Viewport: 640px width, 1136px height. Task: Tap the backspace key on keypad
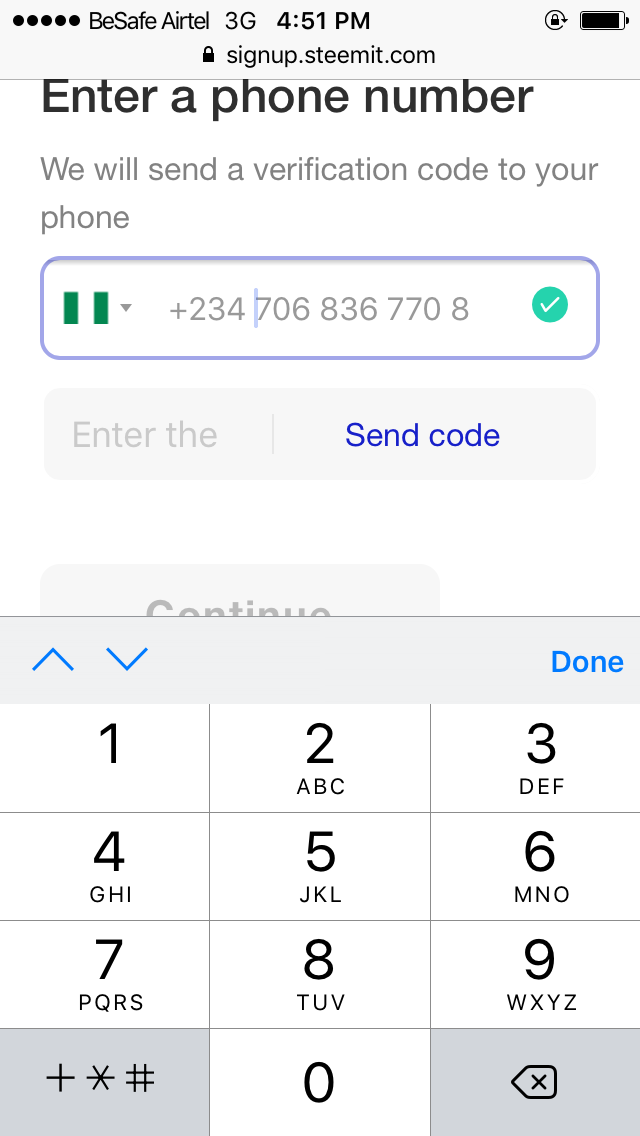(x=535, y=1082)
